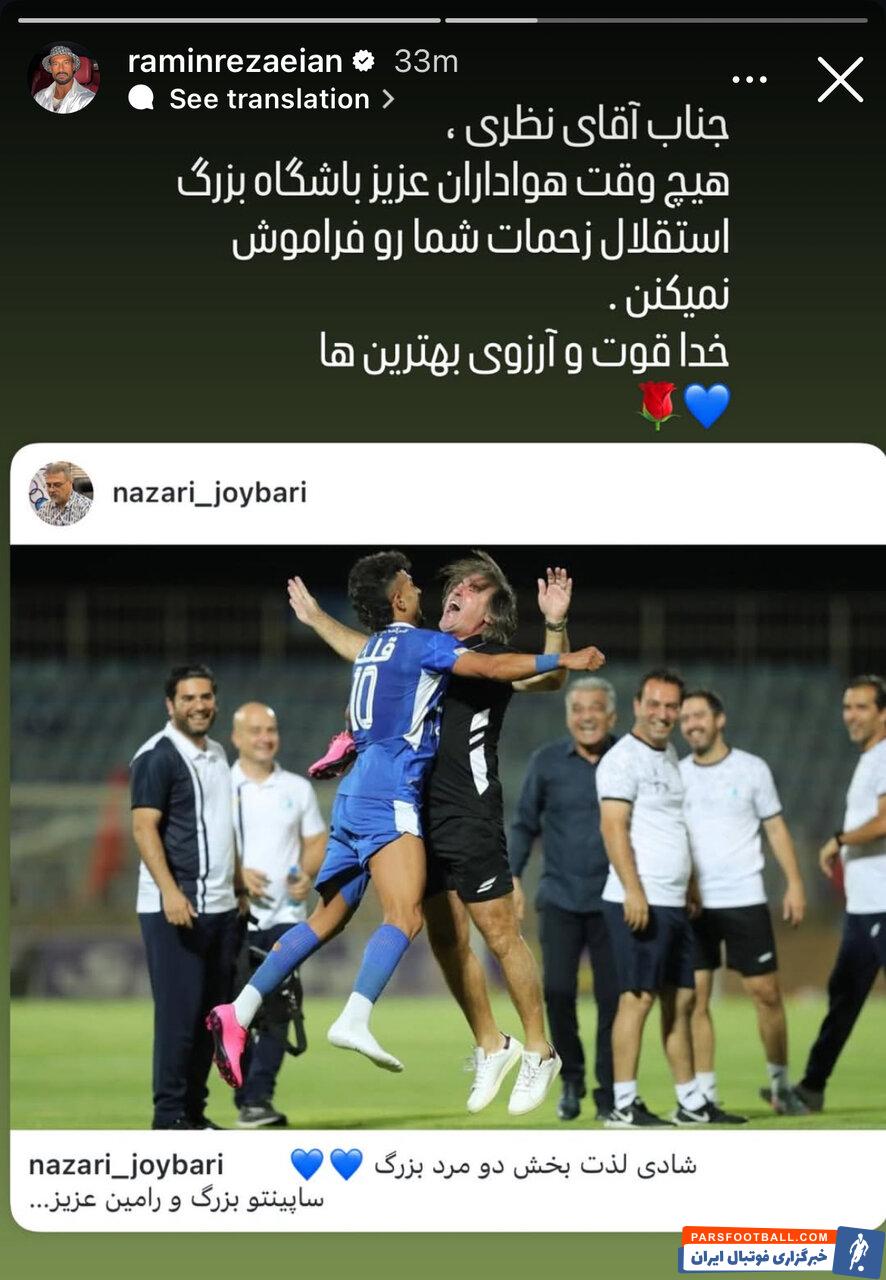This screenshot has width=886, height=1280.
Task: Open the story options menu
Action: click(x=749, y=80)
